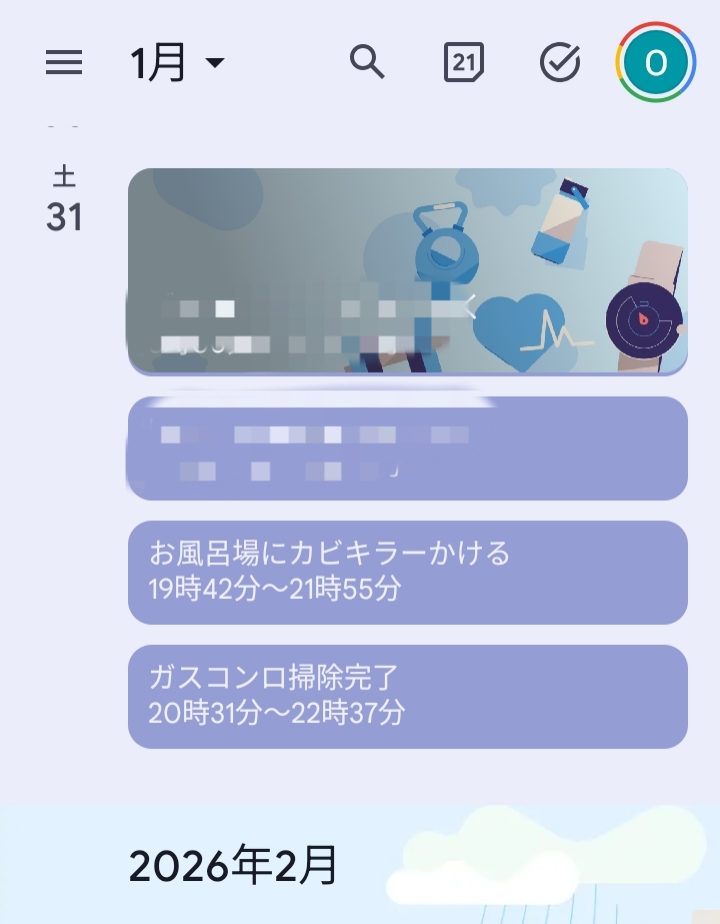Open the ガスコンロ掃除完了 event
This screenshot has width=720, height=924.
click(407, 696)
